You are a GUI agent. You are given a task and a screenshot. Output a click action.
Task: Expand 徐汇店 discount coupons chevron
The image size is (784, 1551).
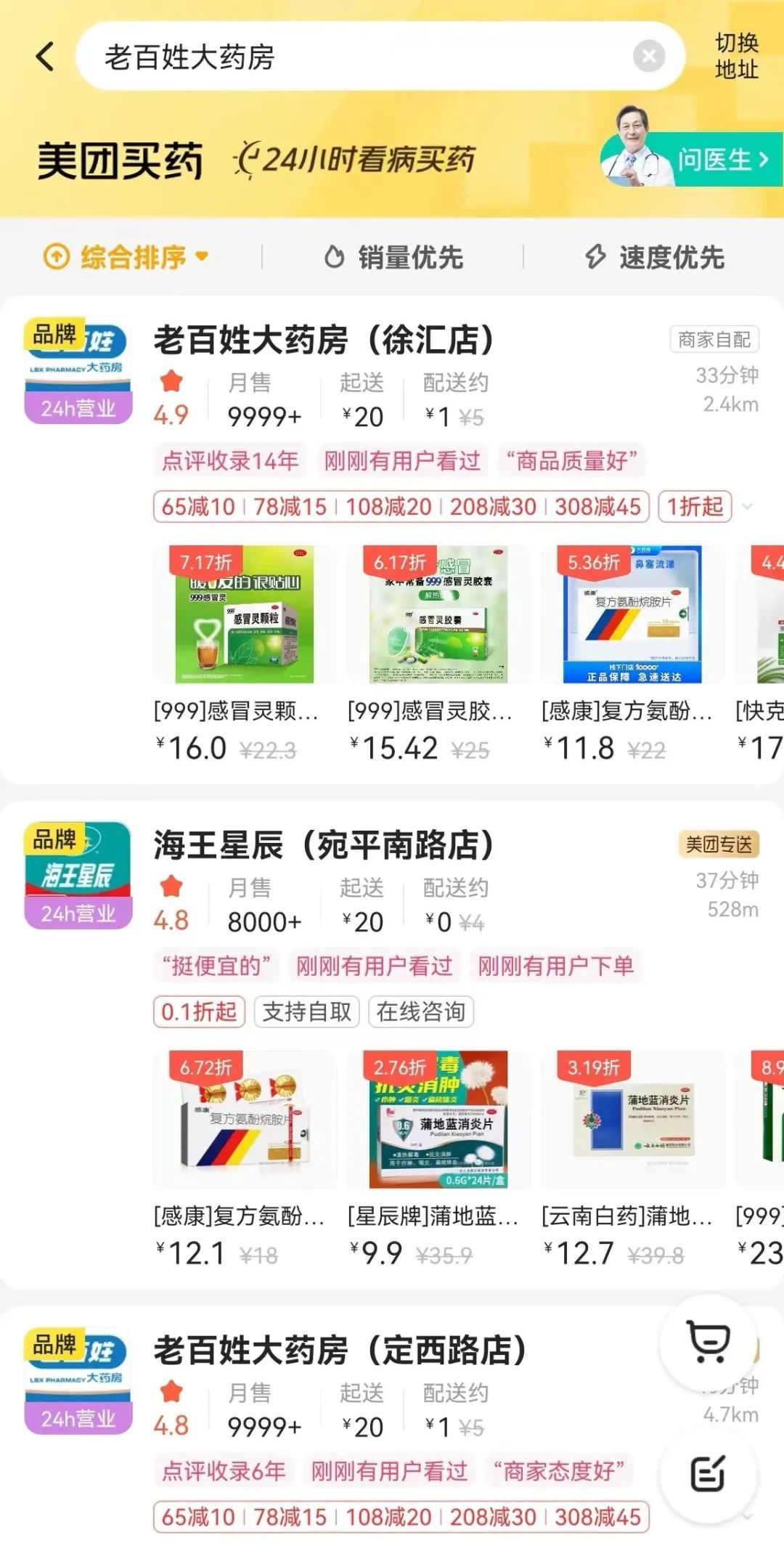[x=748, y=506]
